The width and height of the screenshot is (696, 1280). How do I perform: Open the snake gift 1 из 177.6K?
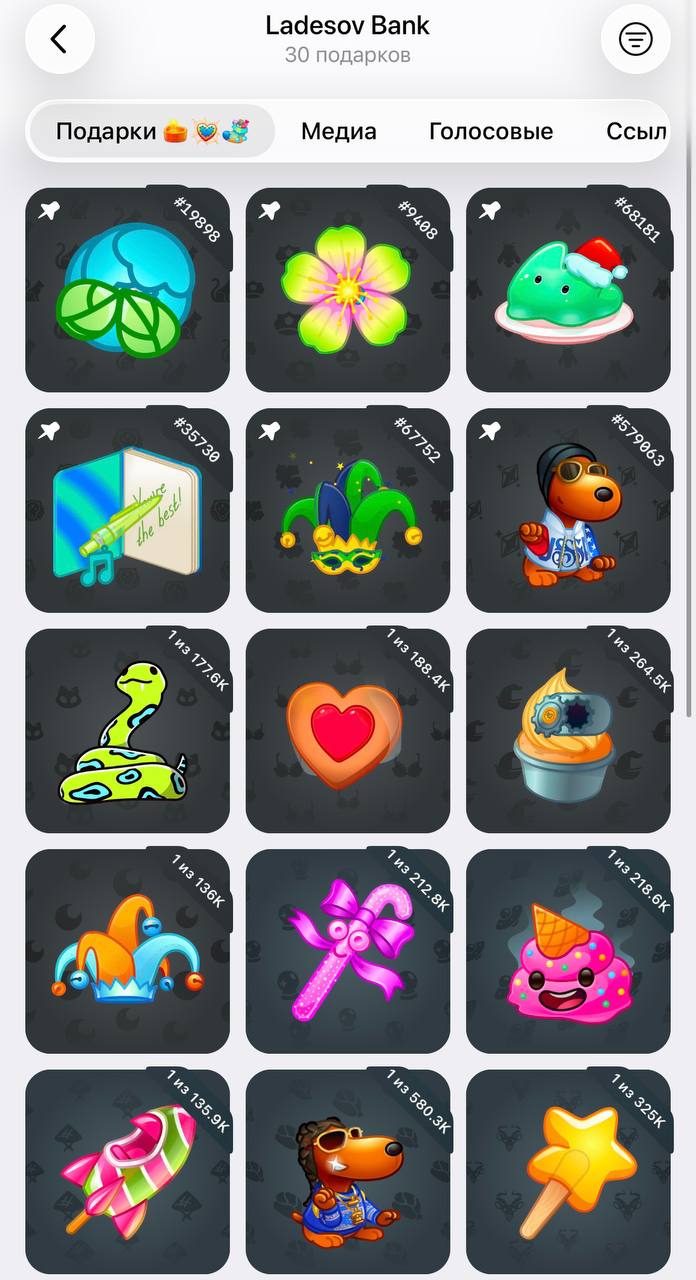[x=127, y=730]
